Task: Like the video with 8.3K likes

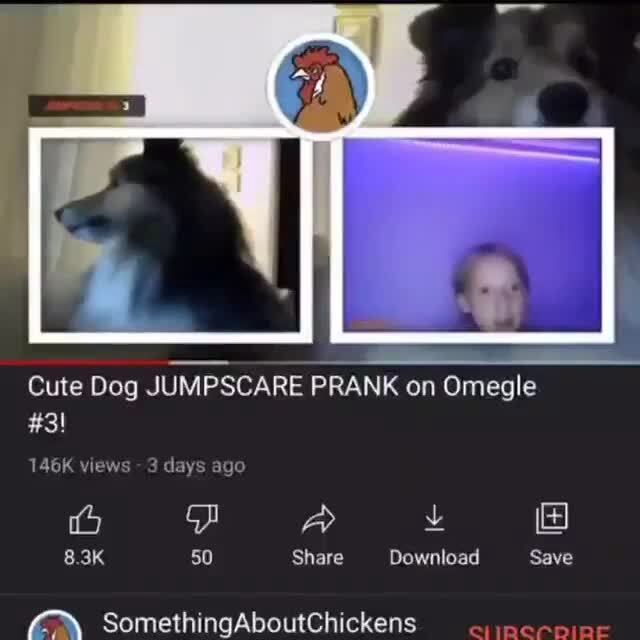Action: tap(85, 520)
